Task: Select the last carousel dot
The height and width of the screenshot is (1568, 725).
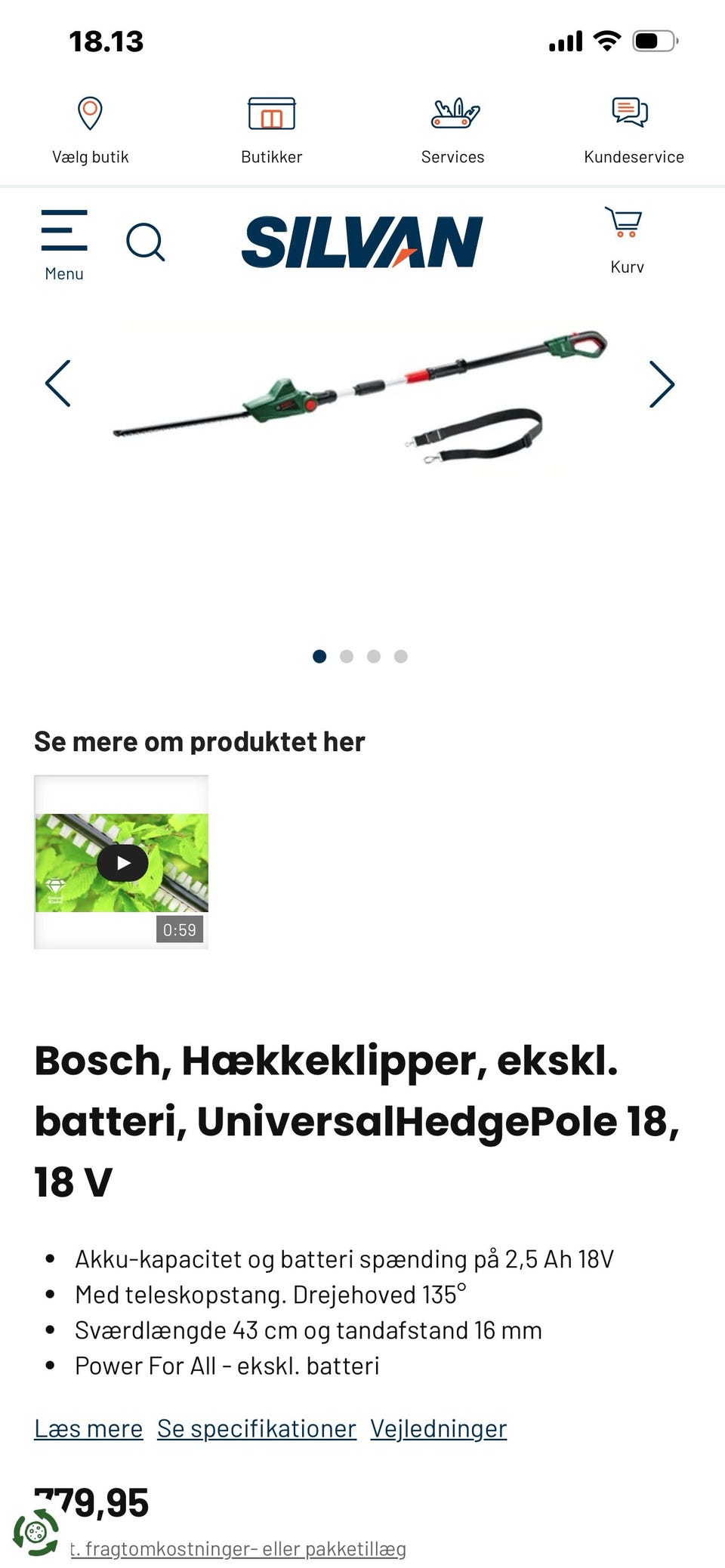Action: (x=401, y=656)
